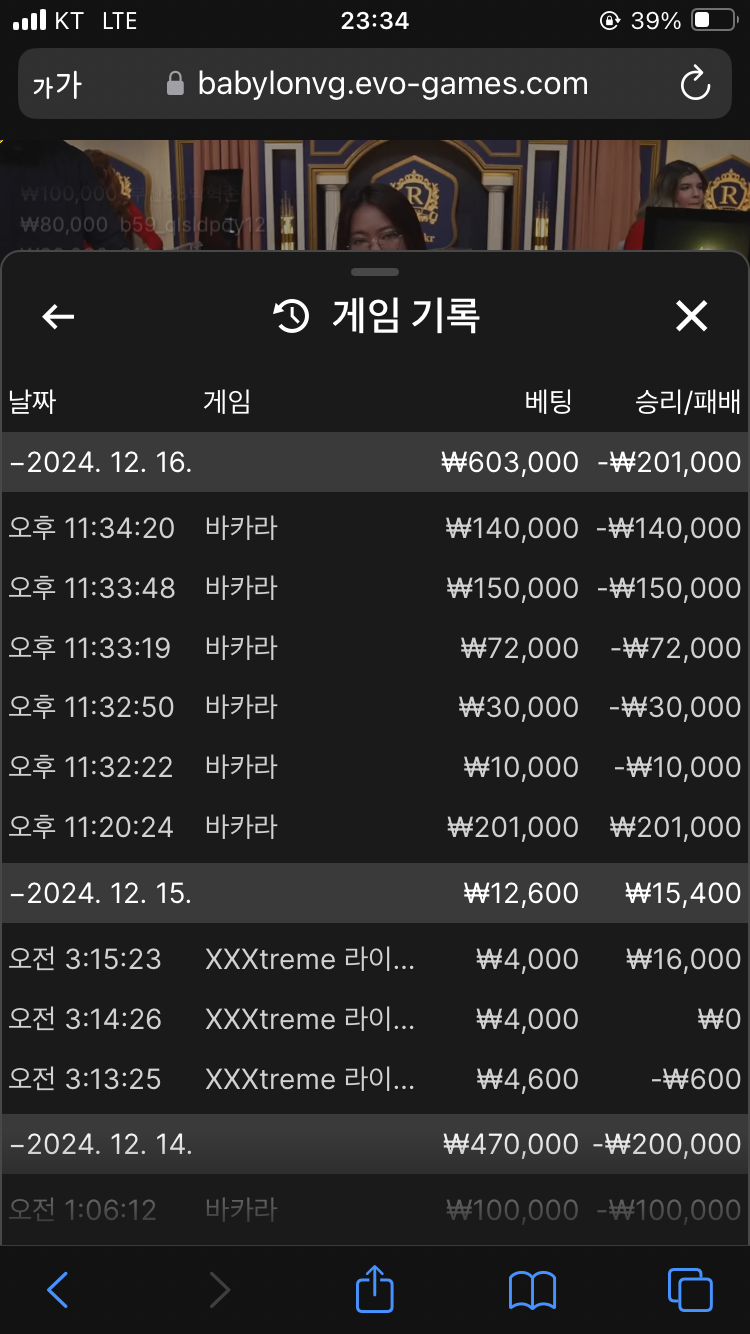750x1334 pixels.
Task: Open the 오전 3:13:25 XXXtreme record
Action: (x=375, y=1079)
